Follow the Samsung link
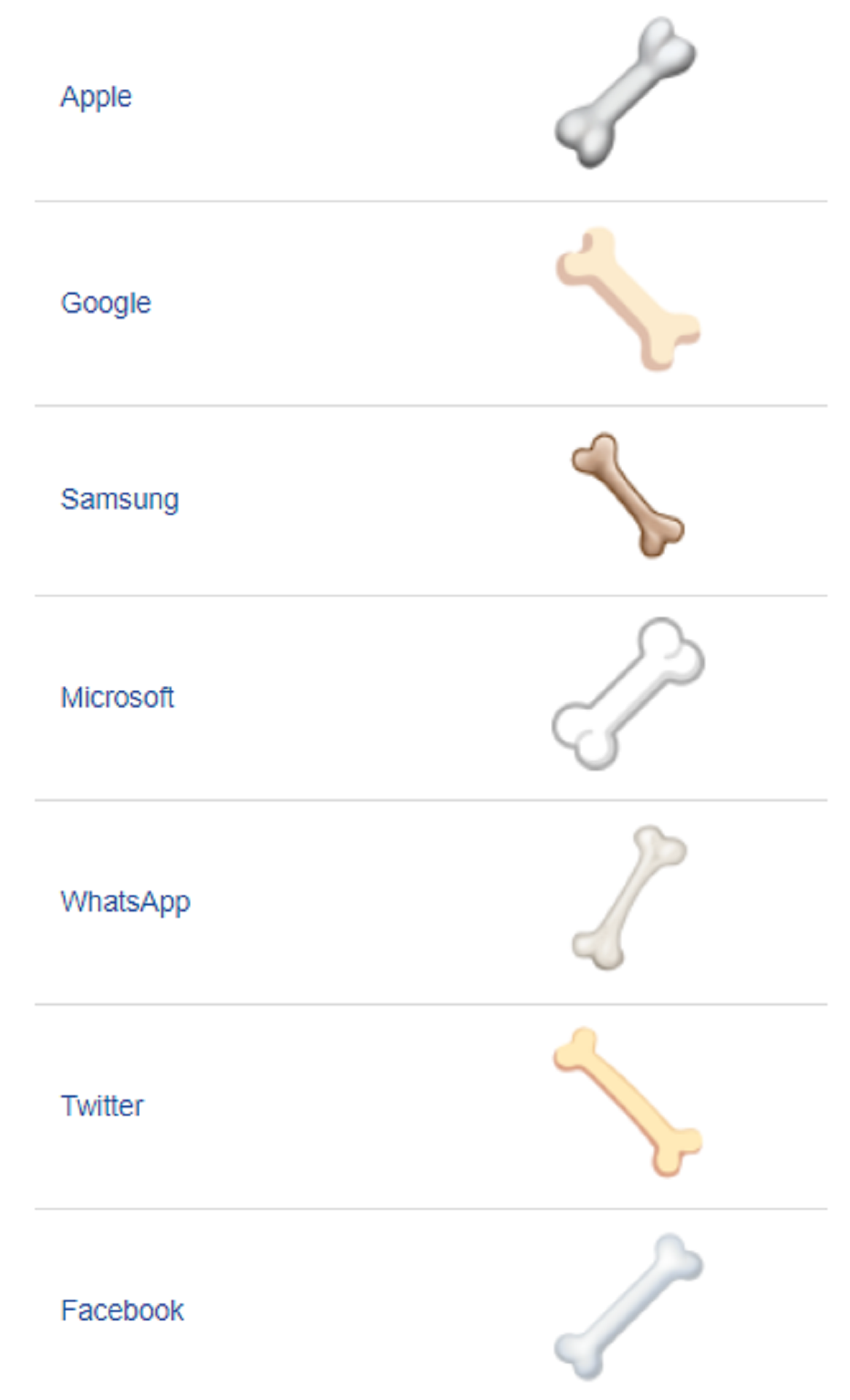This screenshot has width=850, height=1400. 120,499
